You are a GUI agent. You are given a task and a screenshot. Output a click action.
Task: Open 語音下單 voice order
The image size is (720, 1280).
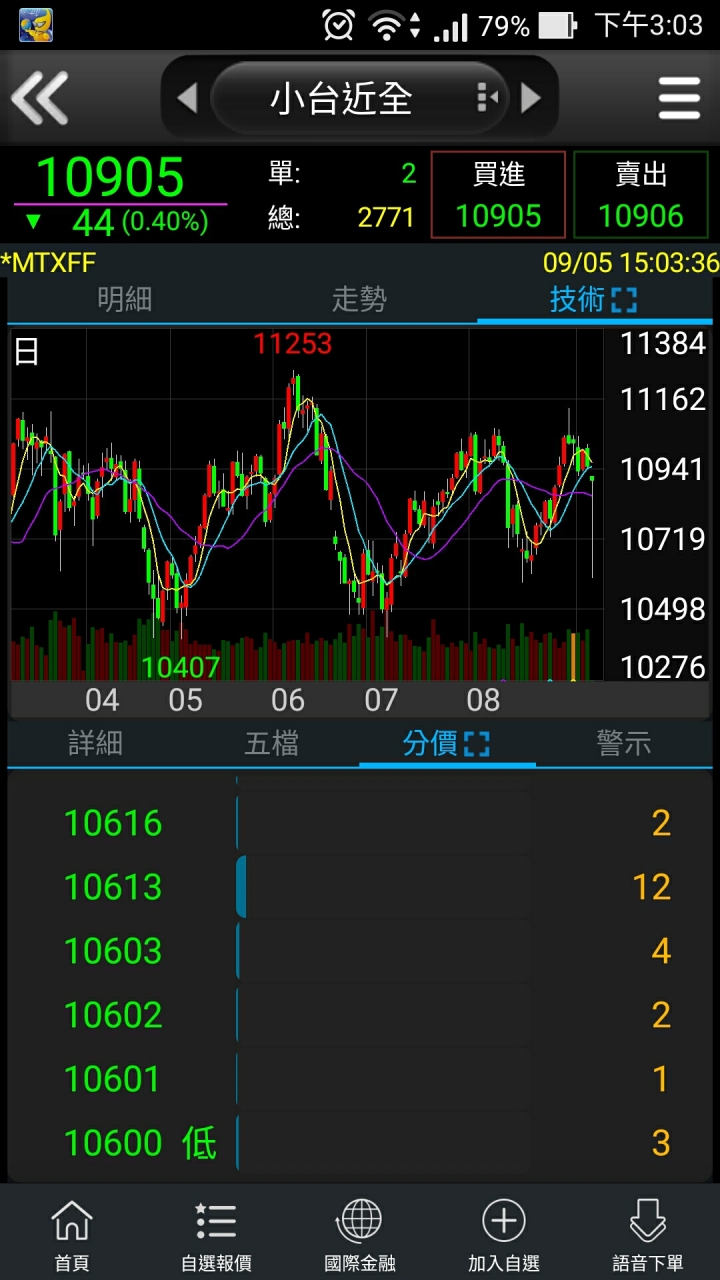point(648,1235)
